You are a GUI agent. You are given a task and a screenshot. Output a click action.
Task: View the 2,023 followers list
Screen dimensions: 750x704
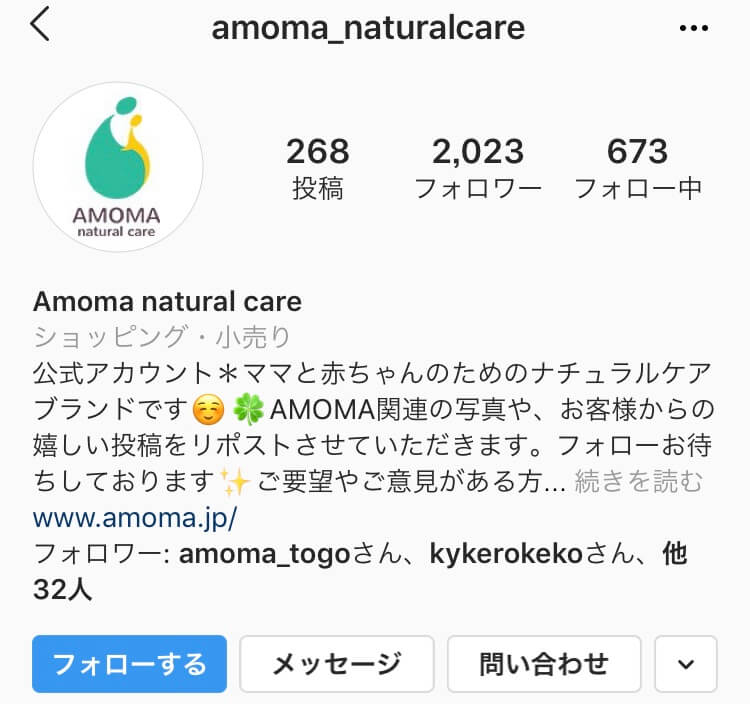(x=478, y=167)
